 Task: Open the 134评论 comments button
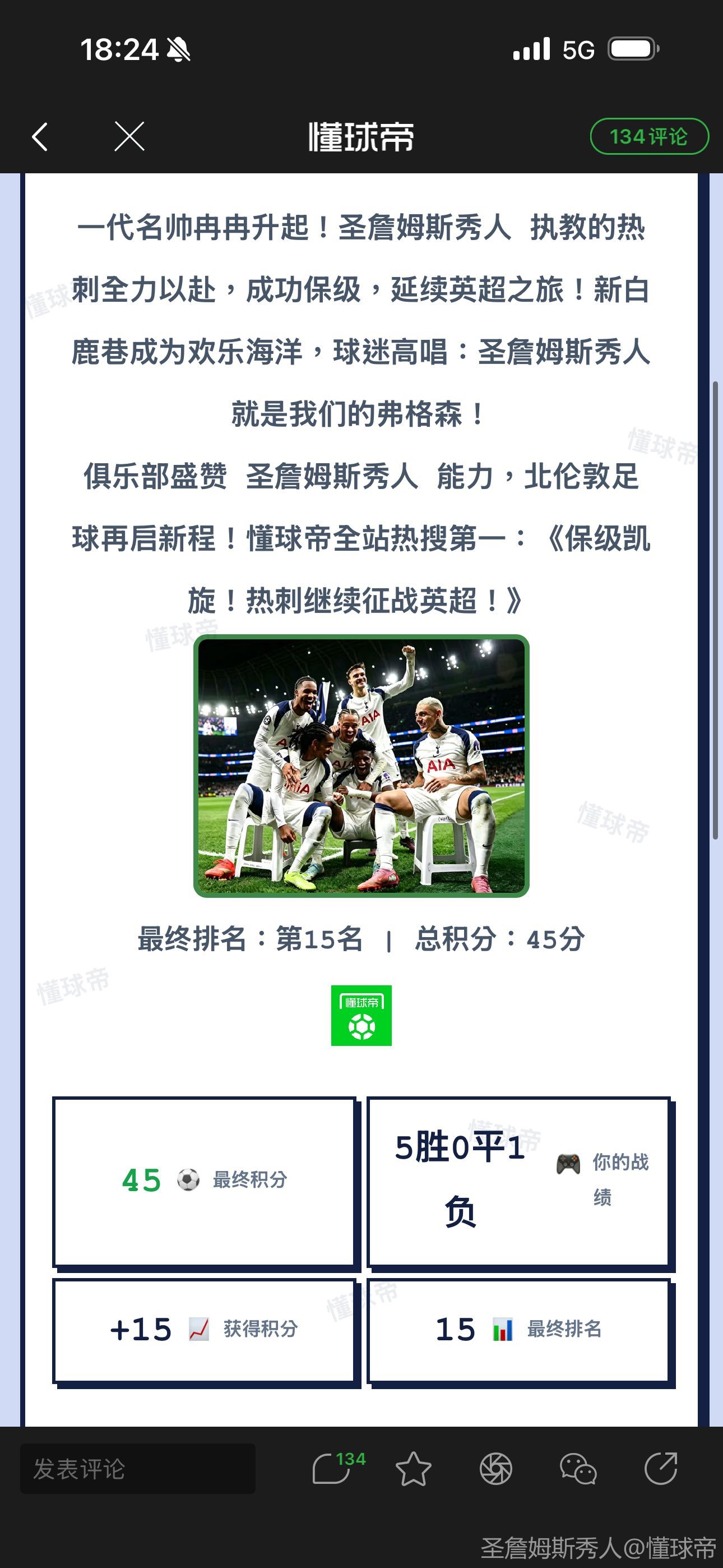tap(649, 136)
